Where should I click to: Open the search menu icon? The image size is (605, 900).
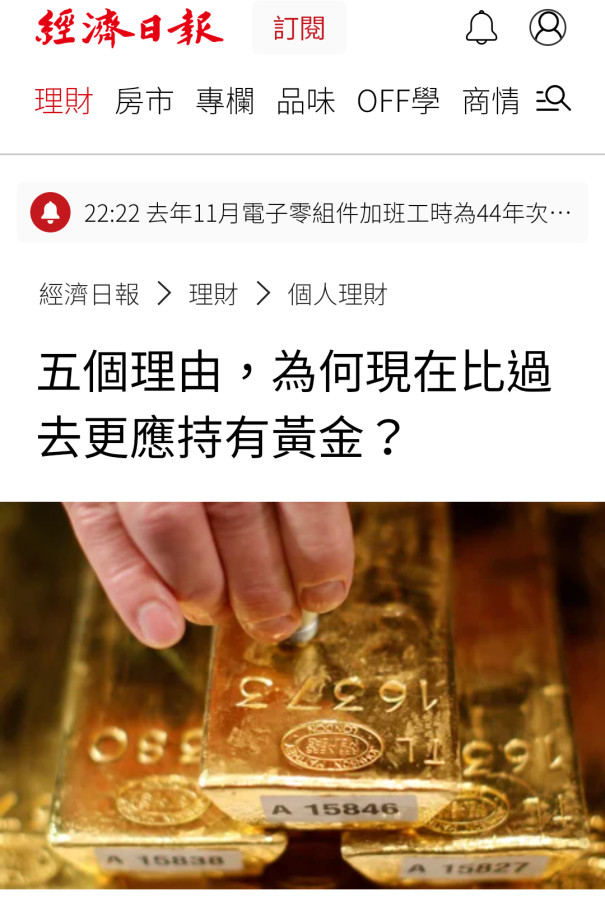553,99
